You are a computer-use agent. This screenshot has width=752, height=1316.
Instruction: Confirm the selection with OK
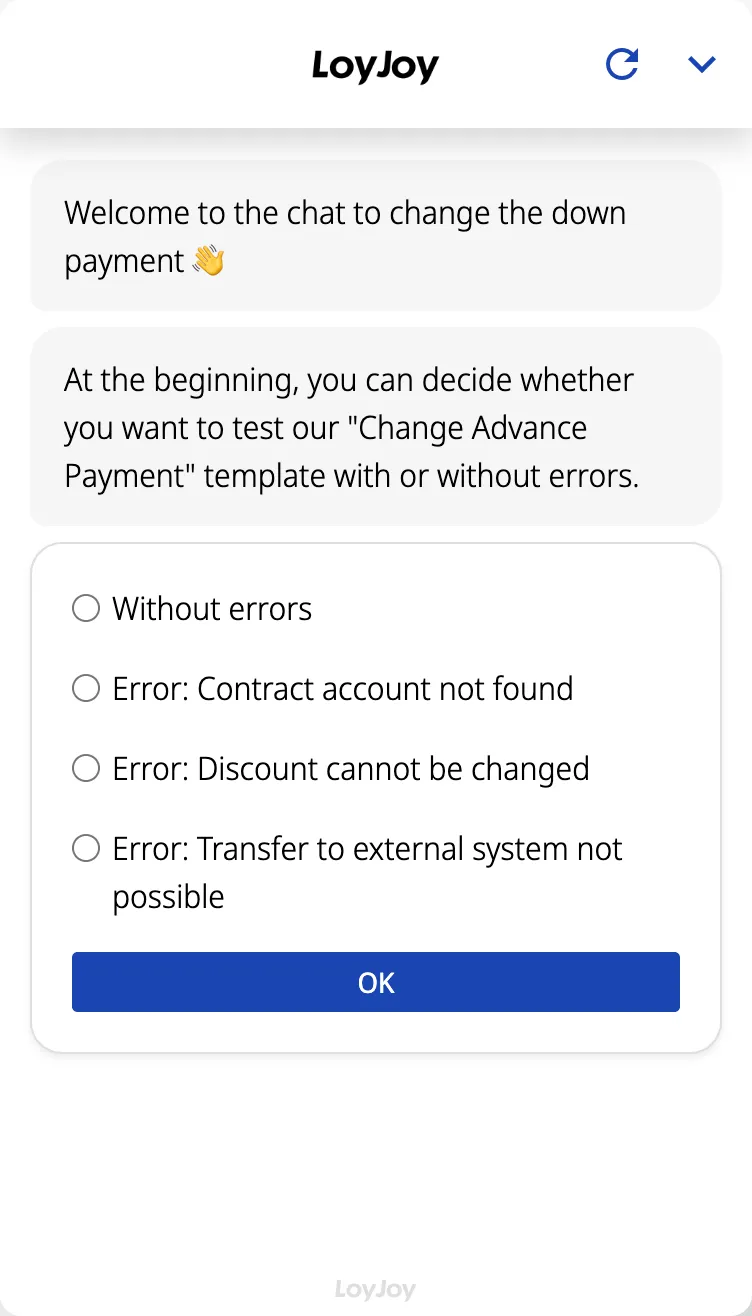(376, 982)
